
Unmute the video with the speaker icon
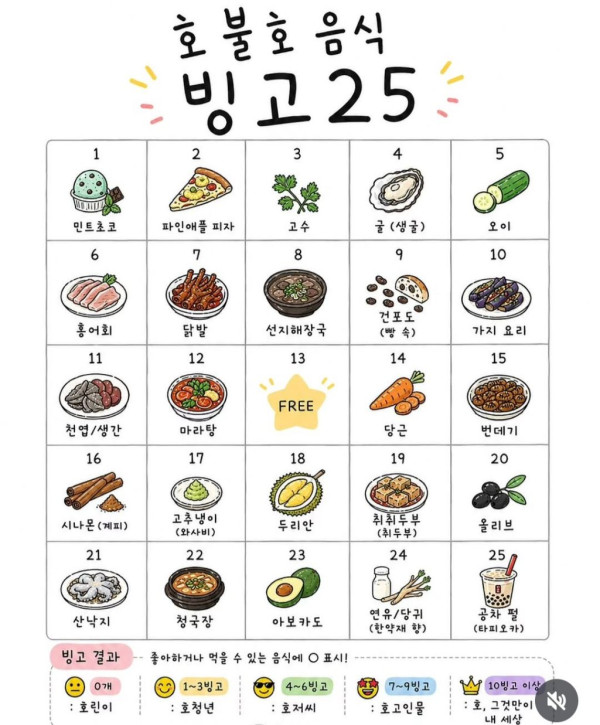pos(557,701)
